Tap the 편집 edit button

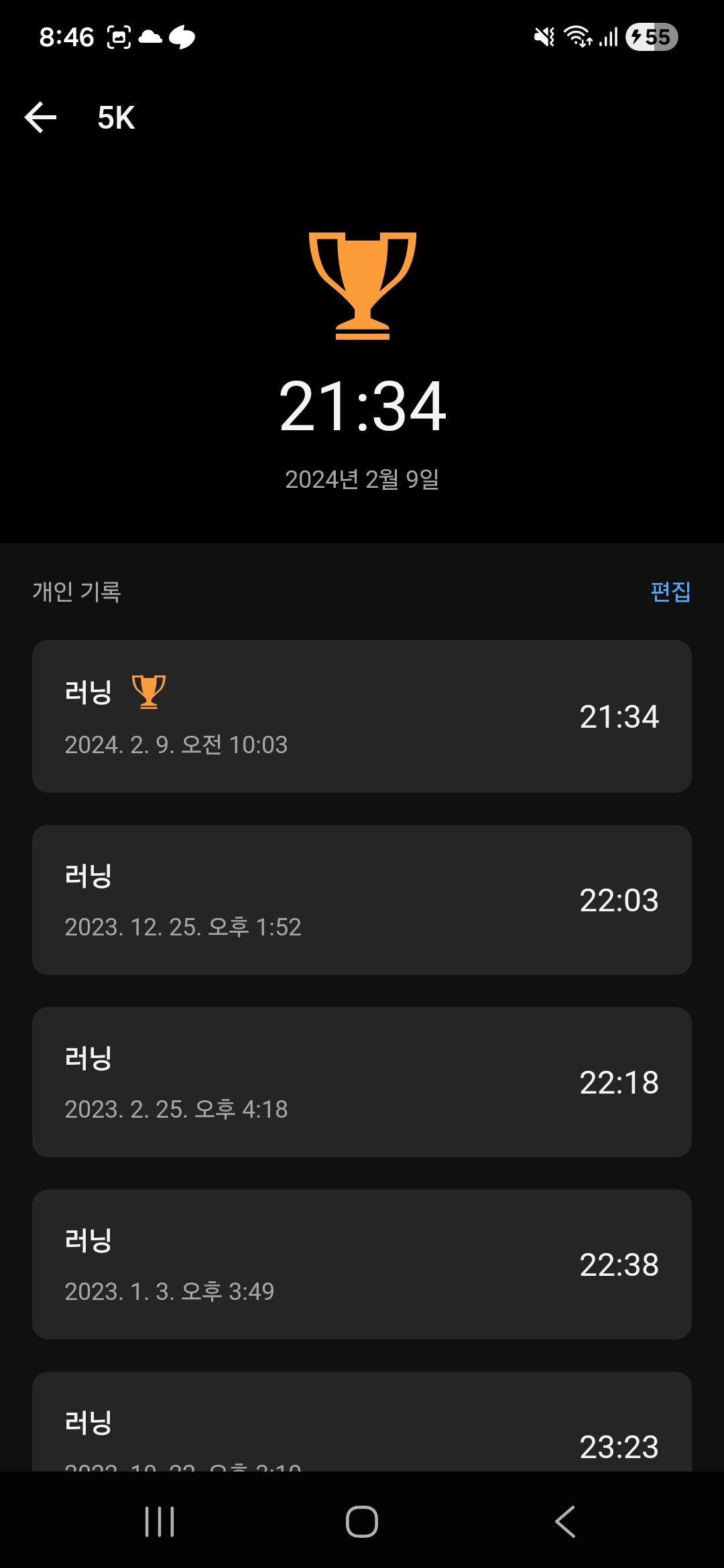tap(670, 591)
